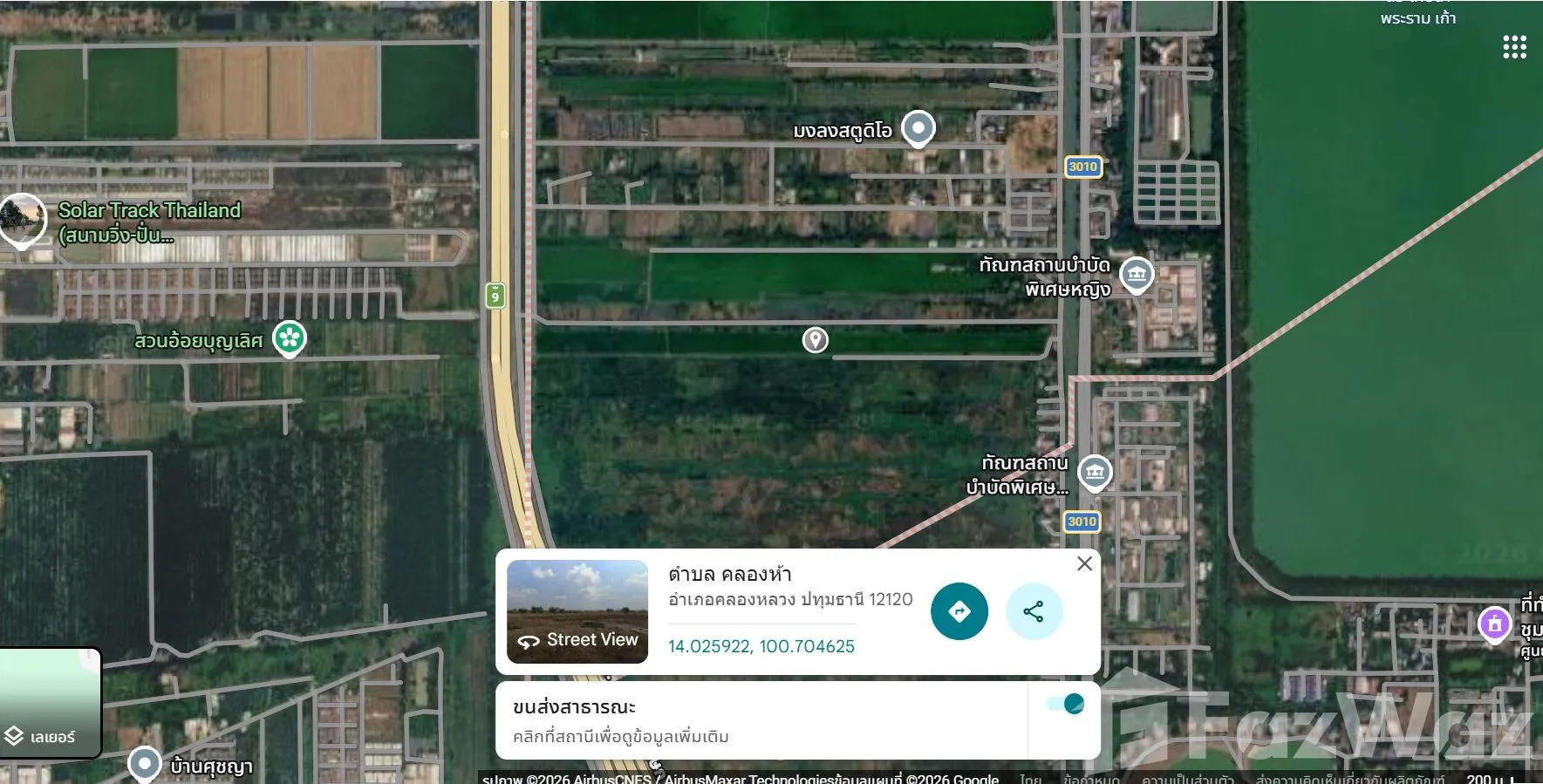Close the location info card

pos(1084,563)
